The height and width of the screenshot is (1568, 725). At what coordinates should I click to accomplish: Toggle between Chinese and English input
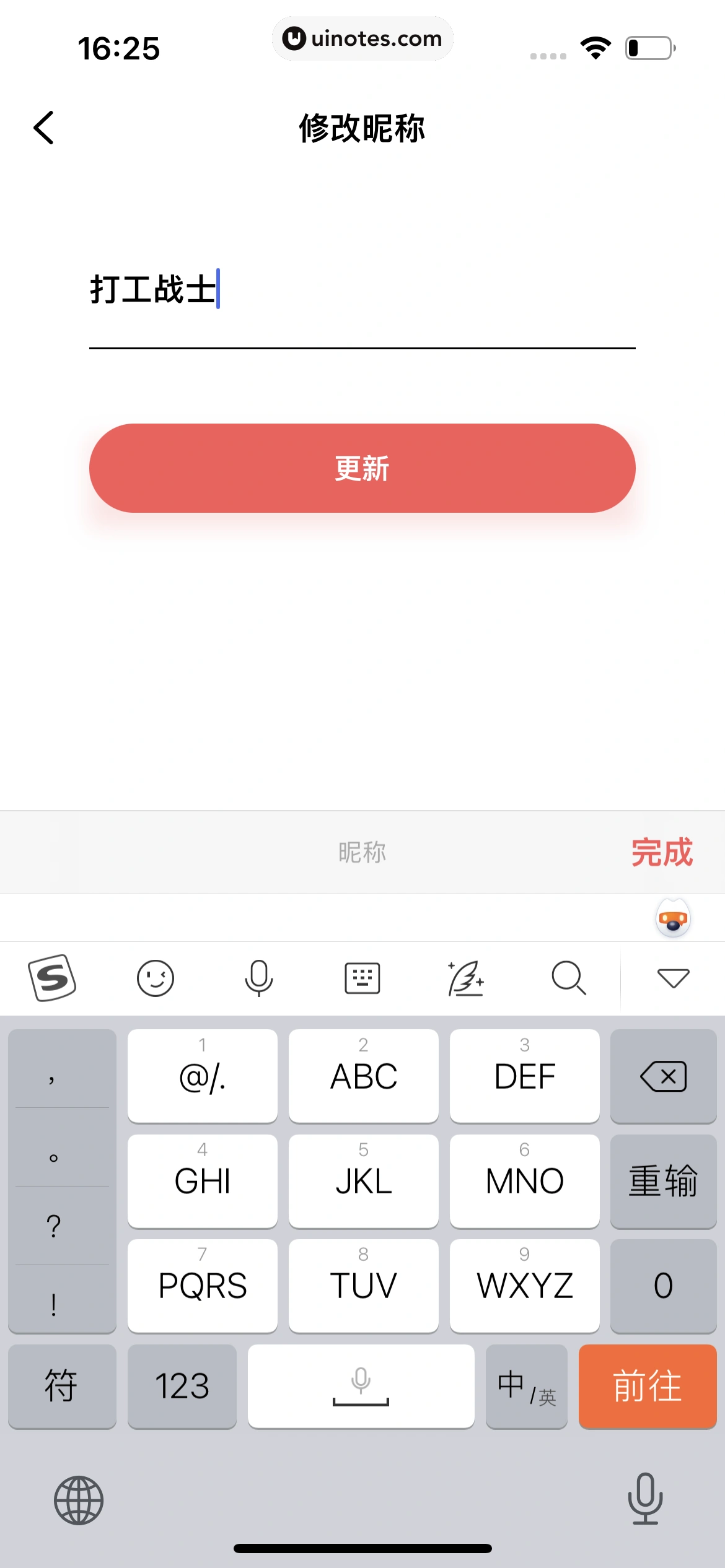click(525, 1387)
